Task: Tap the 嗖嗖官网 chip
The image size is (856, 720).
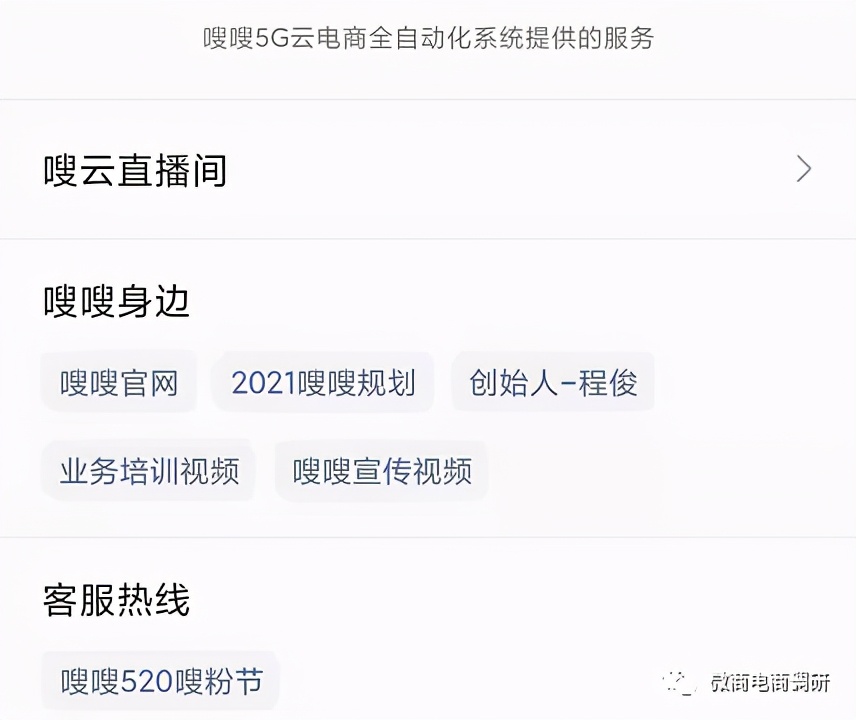Action: tap(119, 383)
